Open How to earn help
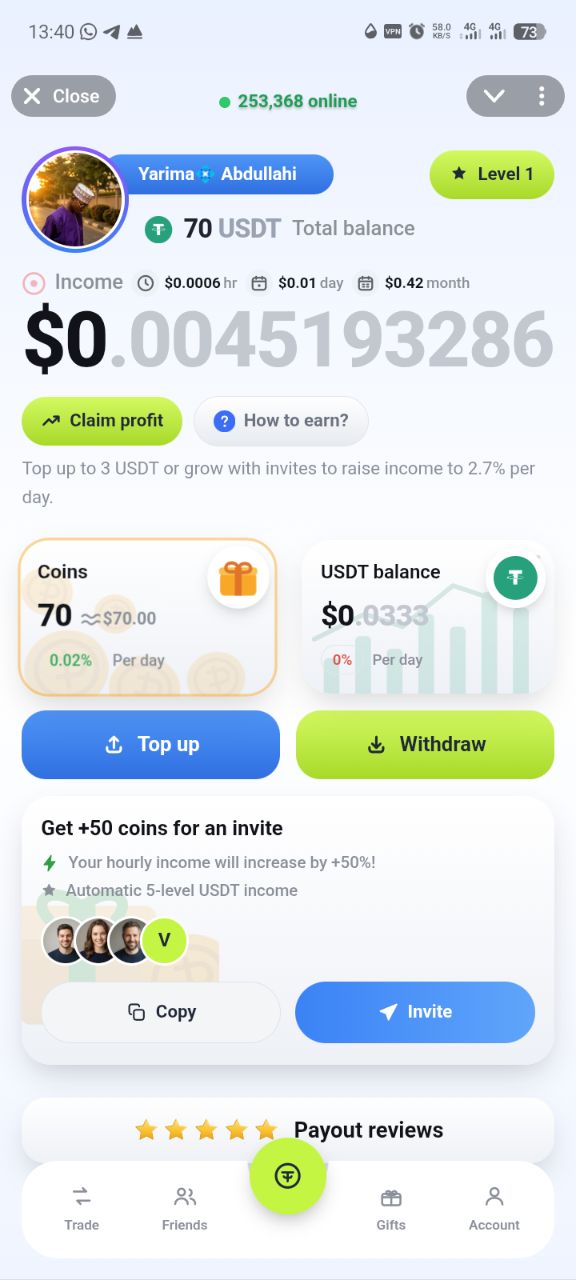Image resolution: width=576 pixels, height=1280 pixels. pos(281,421)
